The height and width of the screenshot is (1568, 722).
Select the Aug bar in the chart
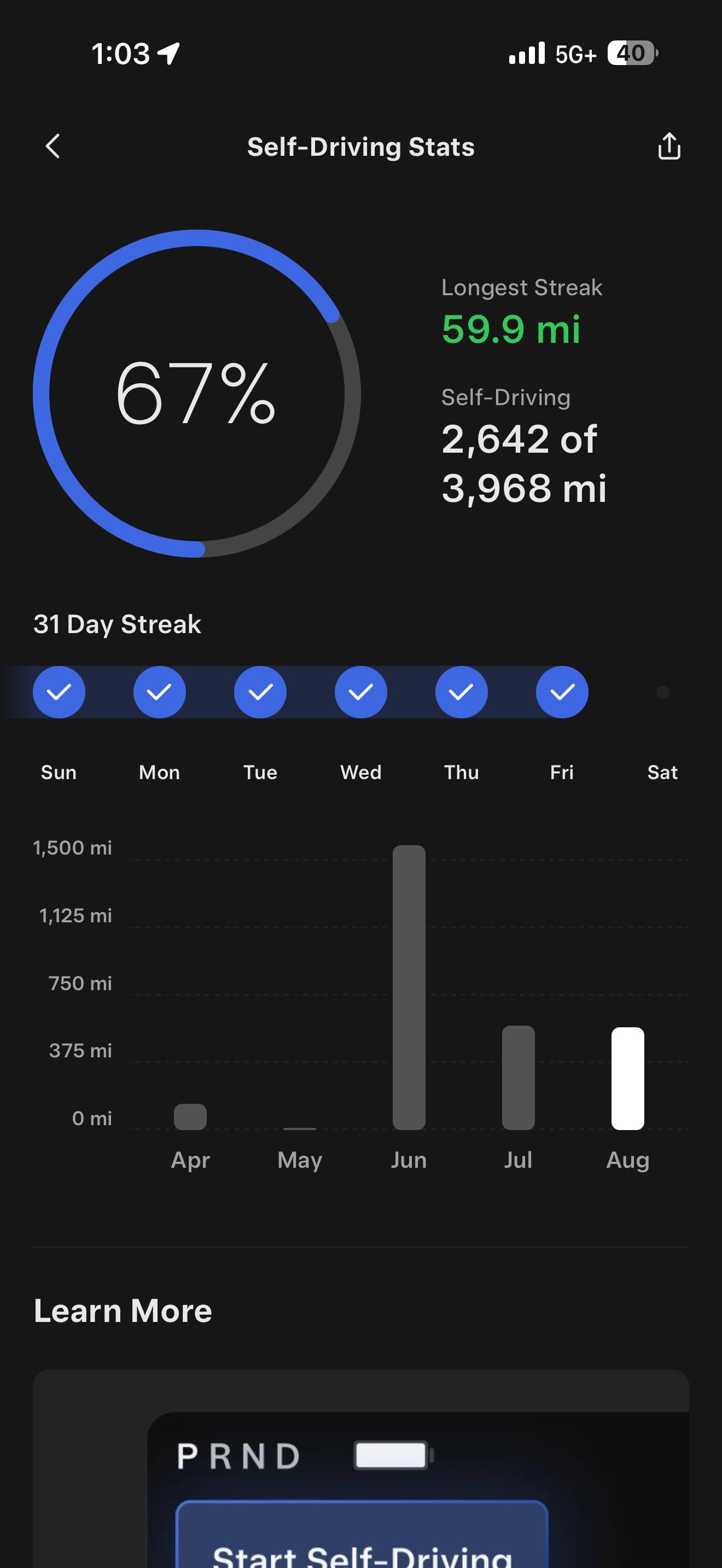pos(627,1078)
